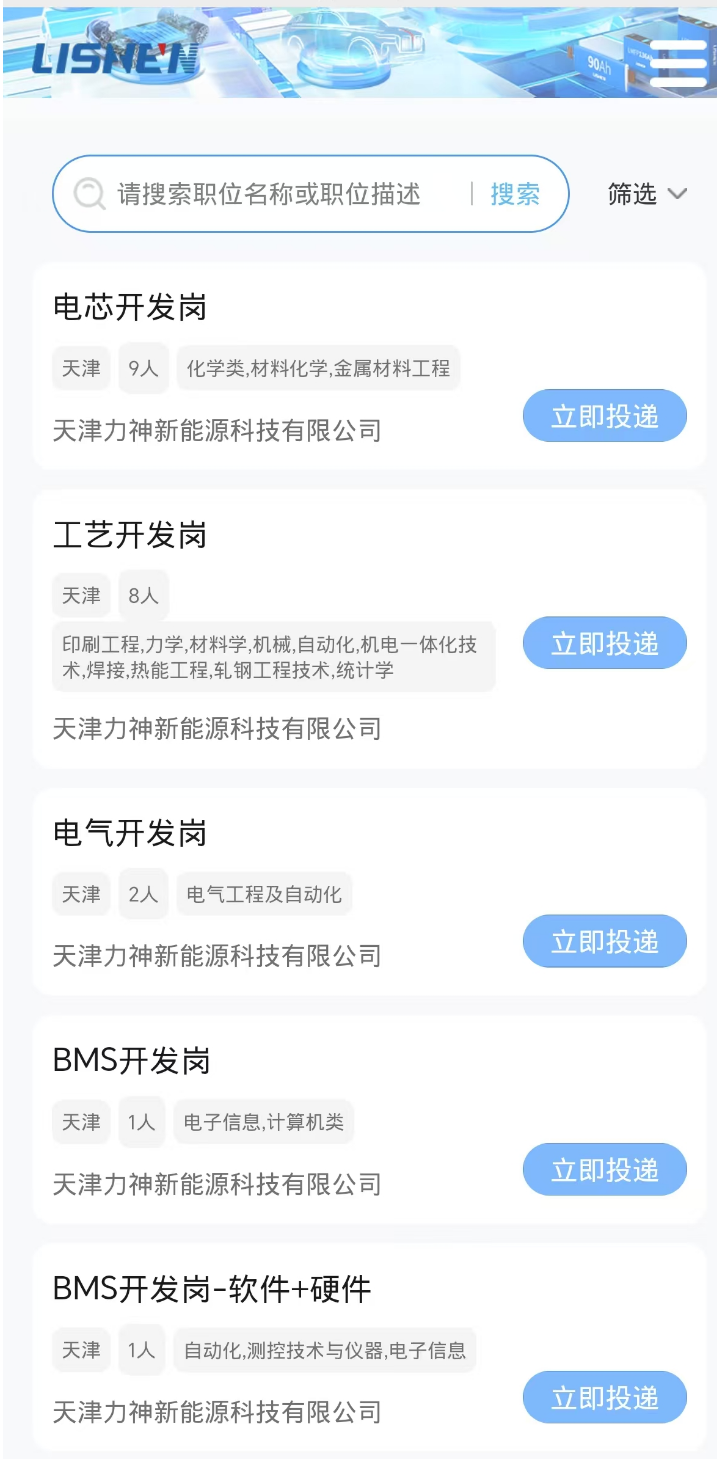Tap 立即投递 for BMS开发岗-软件+硬件

tap(604, 1397)
